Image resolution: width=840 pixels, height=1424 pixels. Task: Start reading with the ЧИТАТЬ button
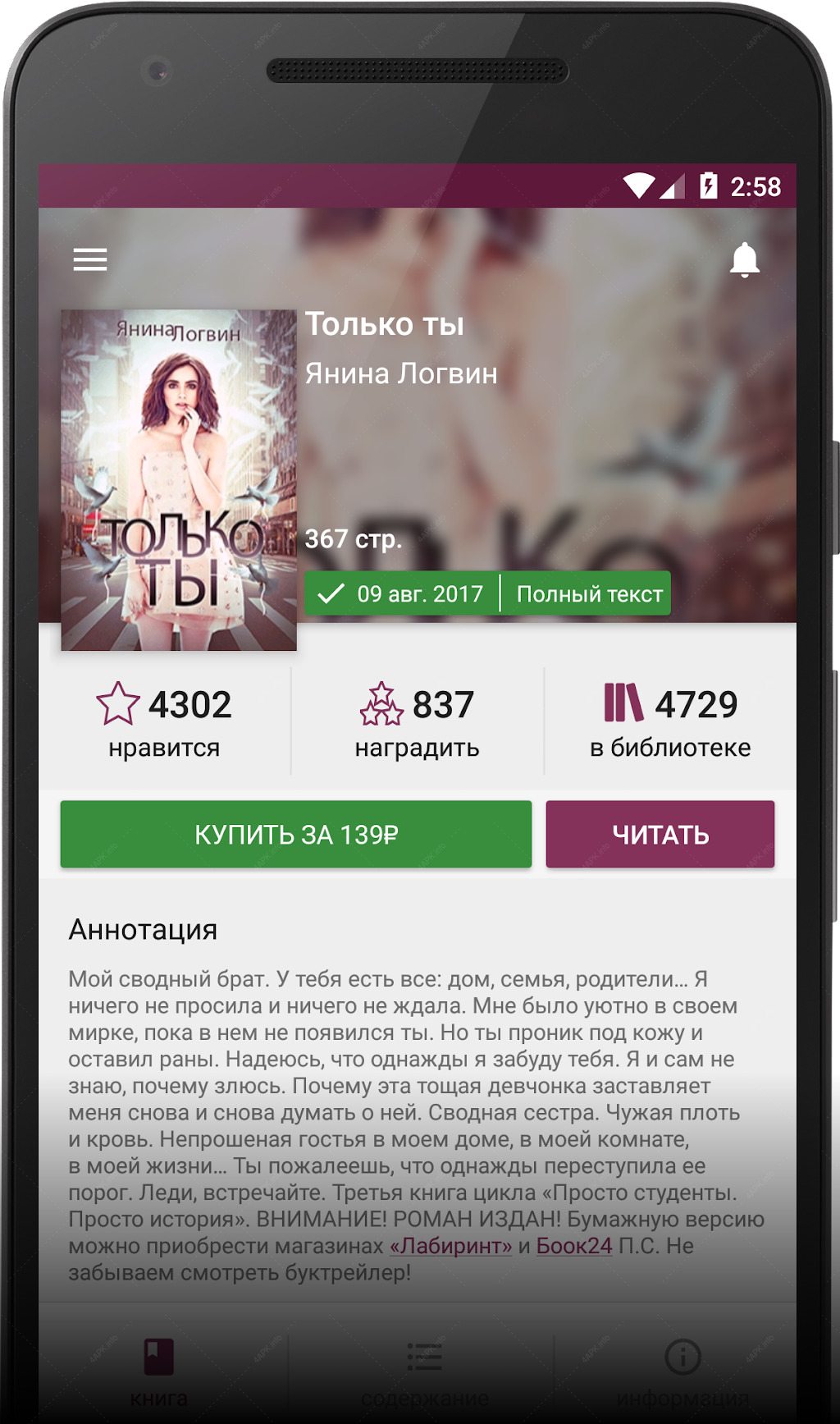pos(660,834)
